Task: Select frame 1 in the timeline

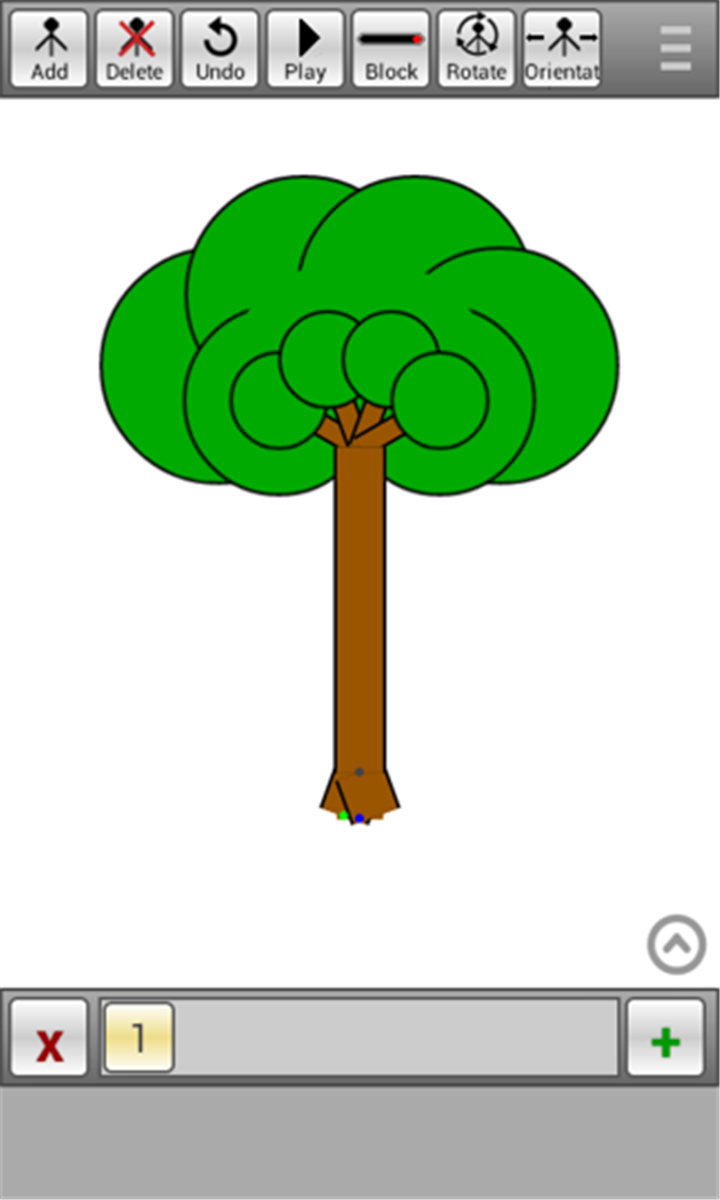Action: pos(139,1037)
